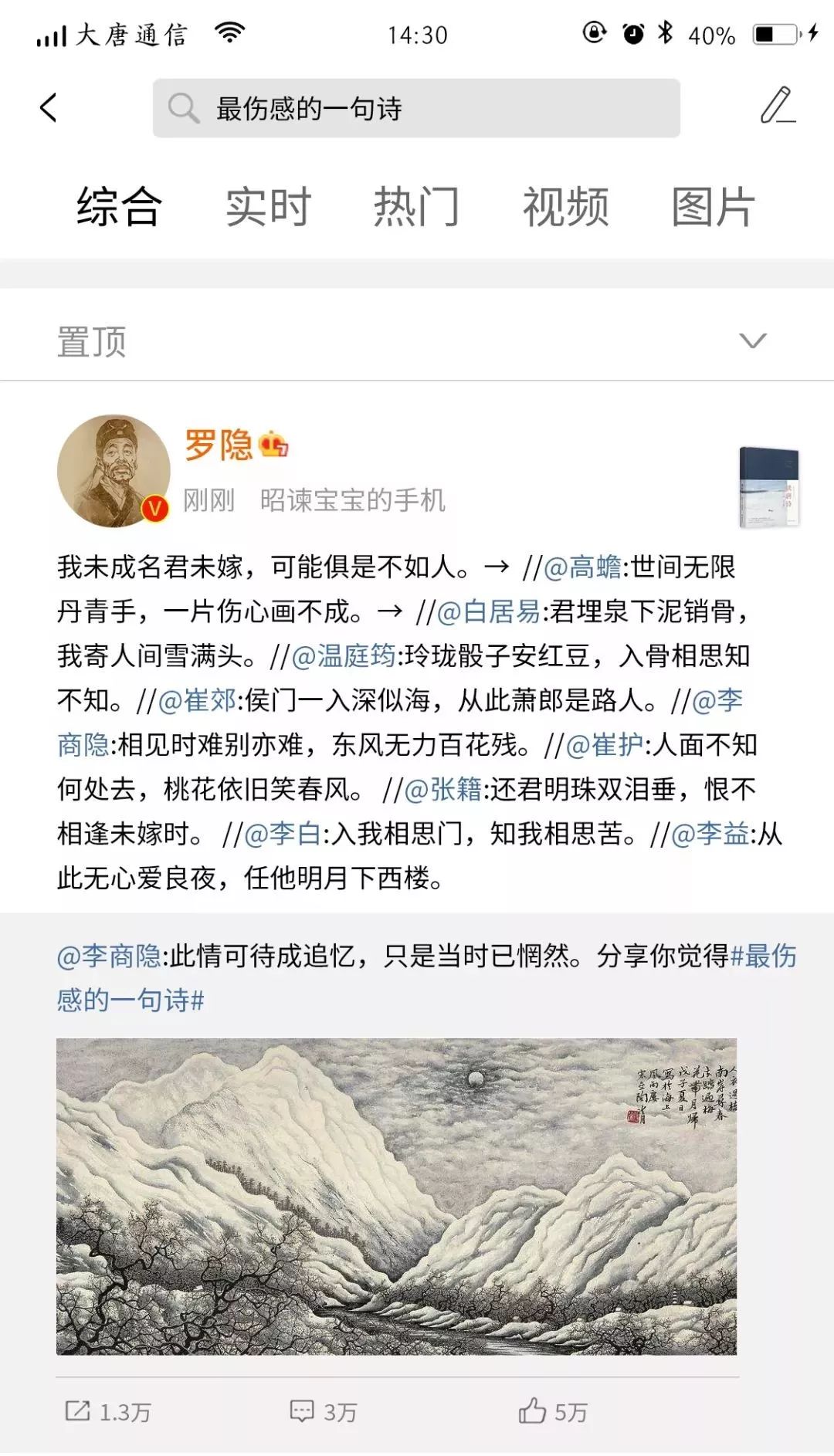Open the book cover beside 罗隐's post
834x1456 pixels.
(768, 487)
